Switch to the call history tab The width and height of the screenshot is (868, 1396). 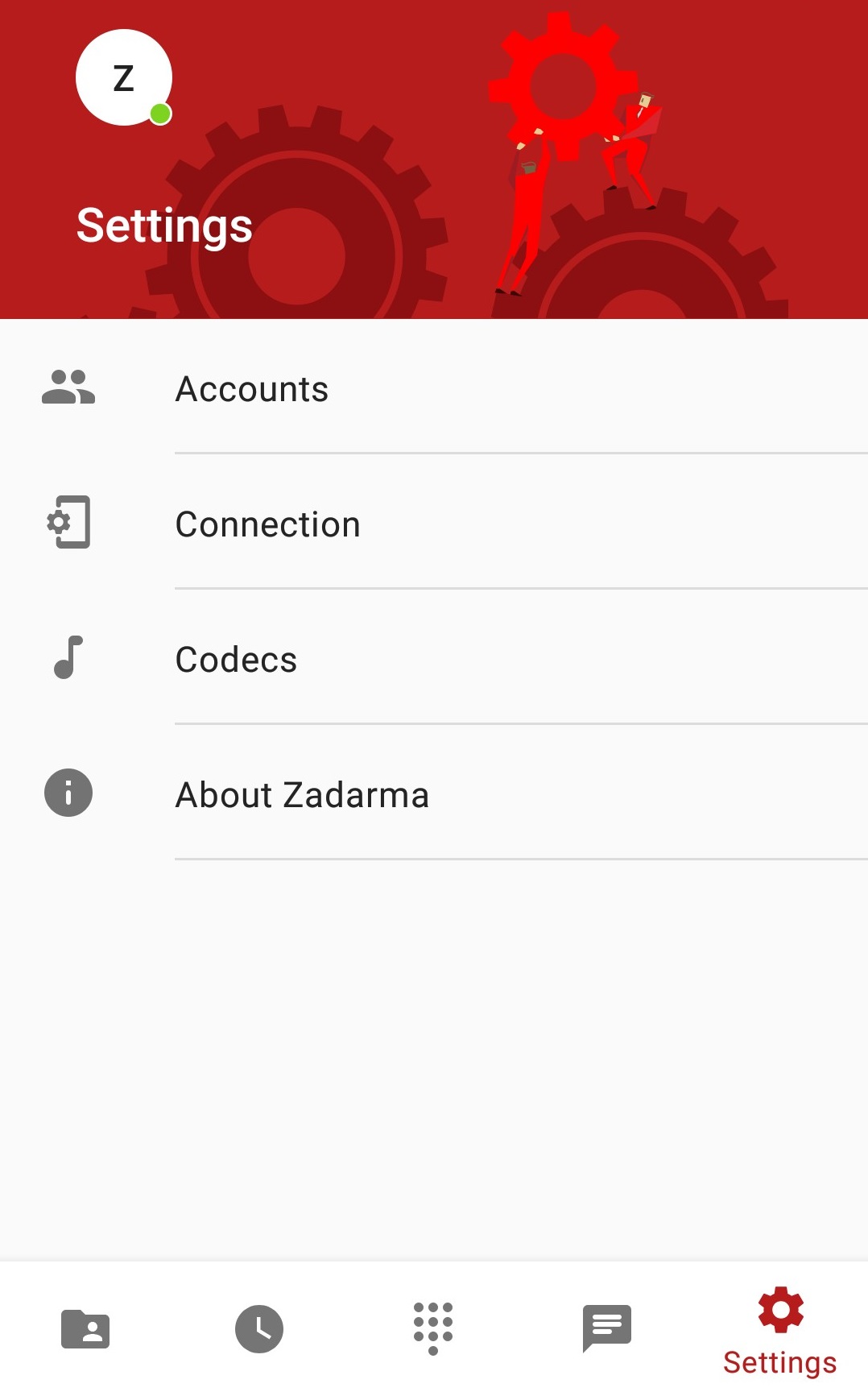[259, 1329]
